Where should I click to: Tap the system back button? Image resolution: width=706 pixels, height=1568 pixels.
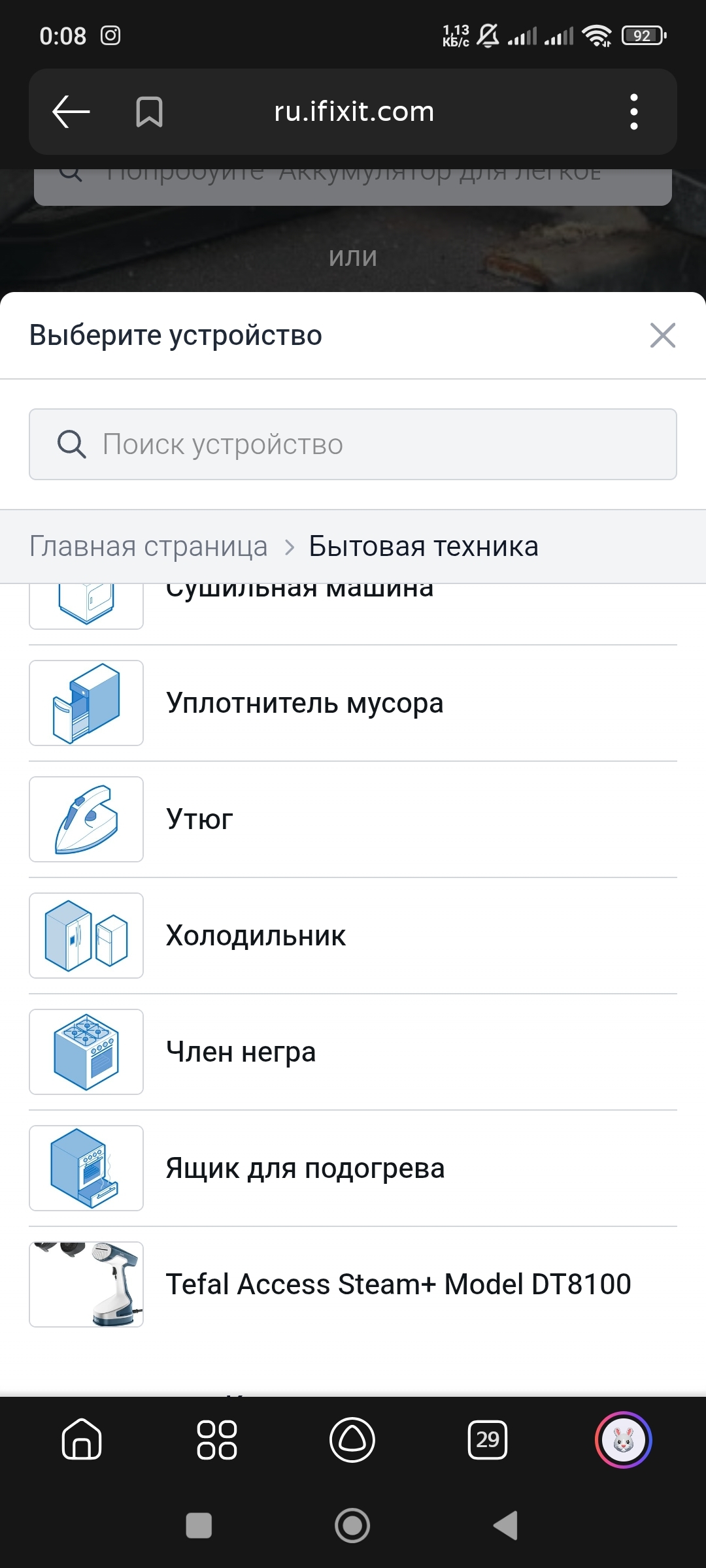pos(505,1526)
